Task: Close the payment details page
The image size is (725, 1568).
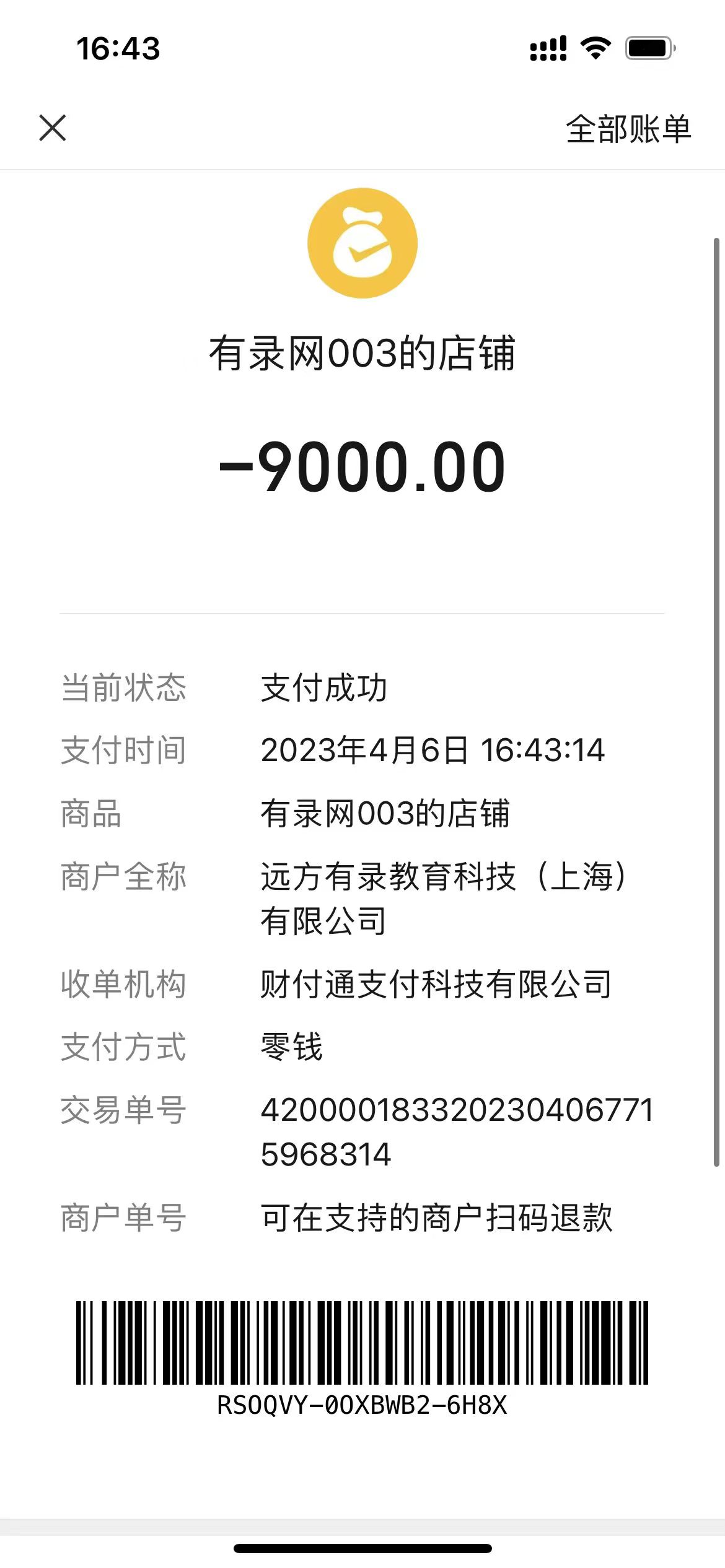Action: [53, 128]
